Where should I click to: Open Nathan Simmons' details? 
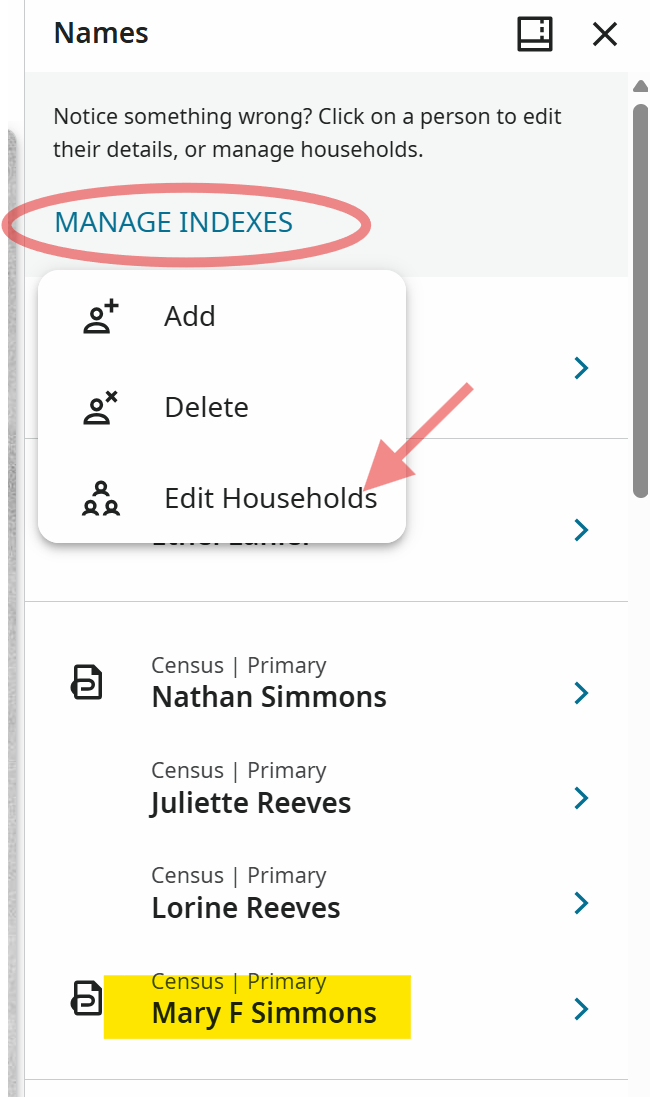pyautogui.click(x=269, y=697)
